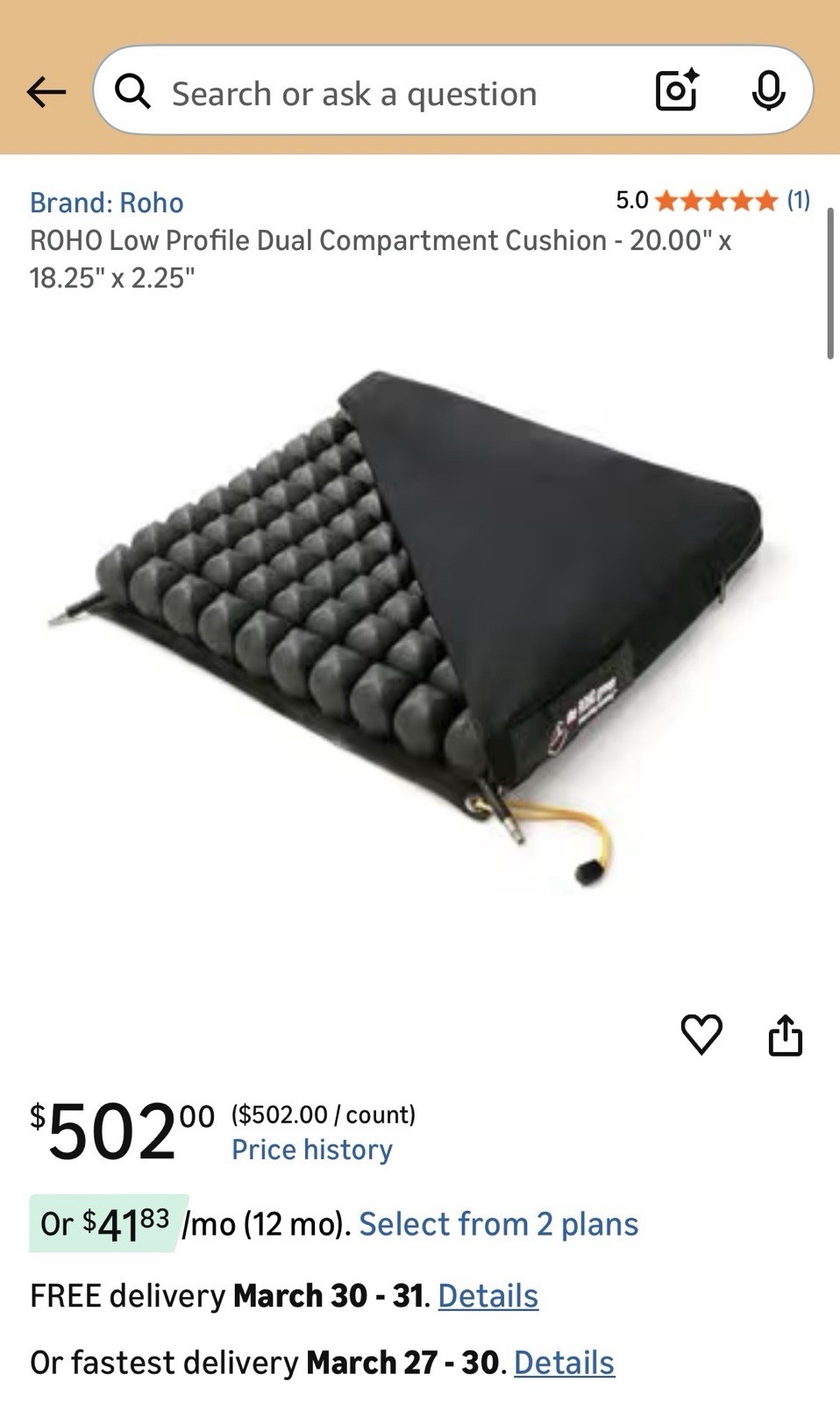Go back using the arrow icon
This screenshot has width=840, height=1403.
pos(46,91)
